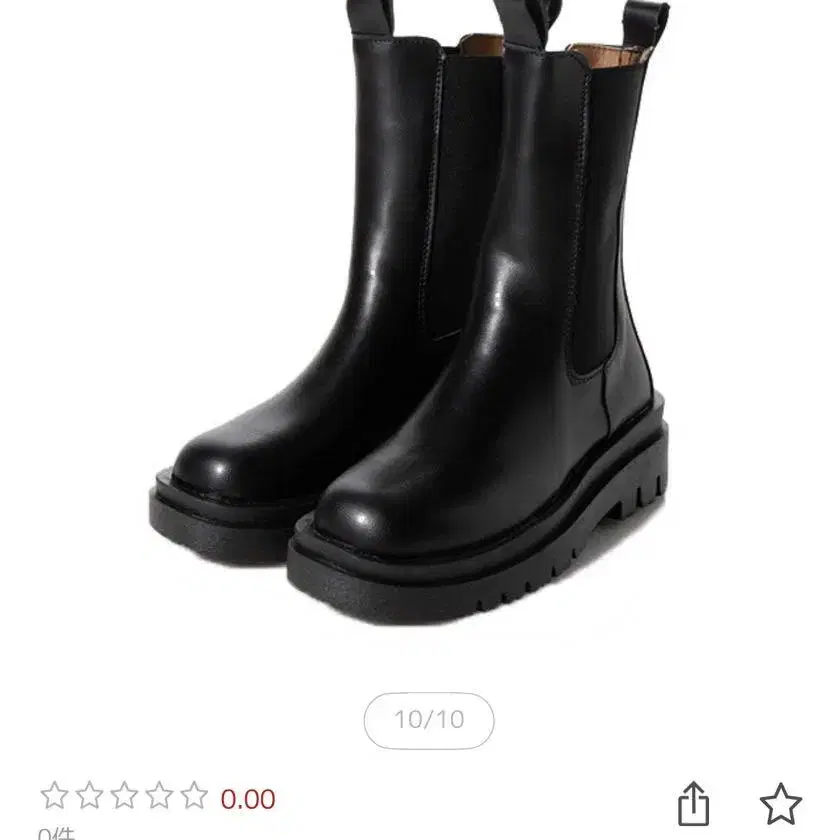
Task: Share this boots product listing
Action: (693, 803)
